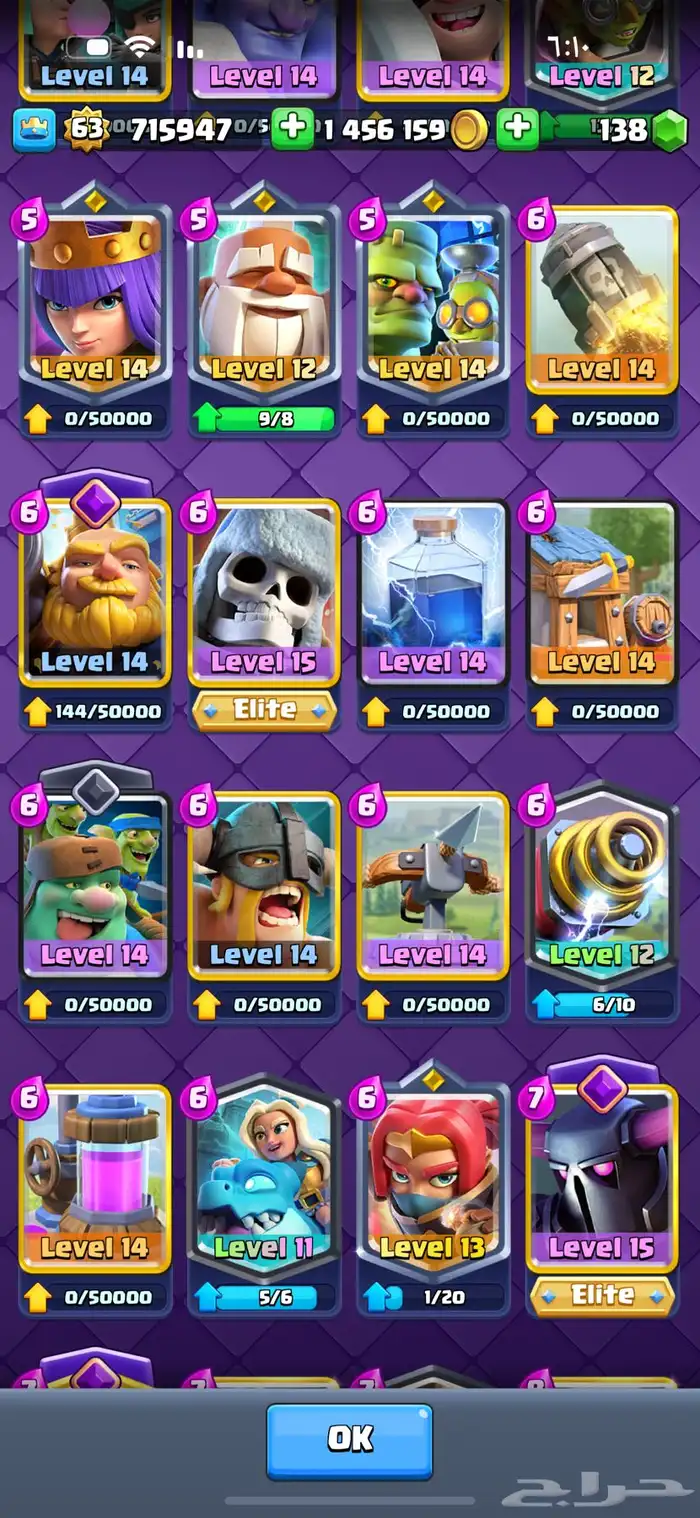Tap the OK button
700x1518 pixels.
[349, 1440]
